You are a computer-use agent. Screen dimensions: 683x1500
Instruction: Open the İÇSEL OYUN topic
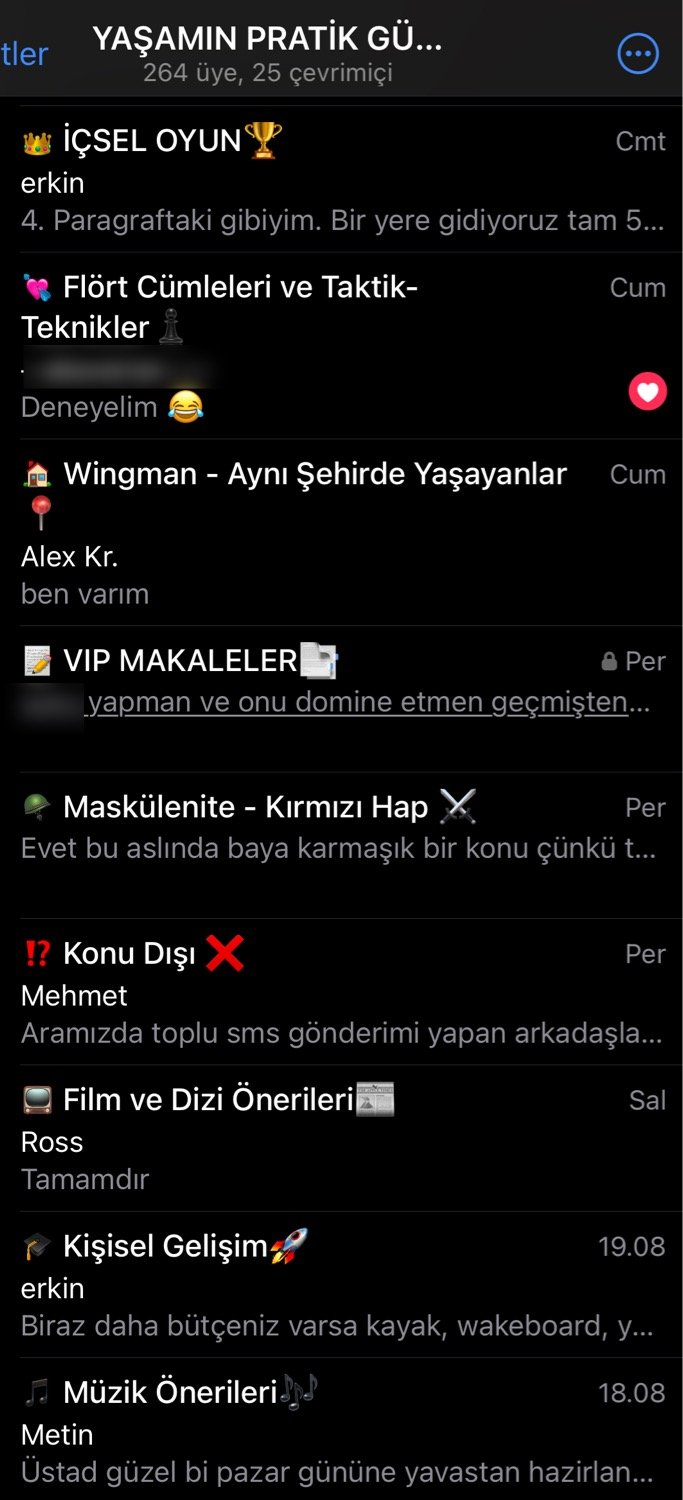[x=340, y=180]
